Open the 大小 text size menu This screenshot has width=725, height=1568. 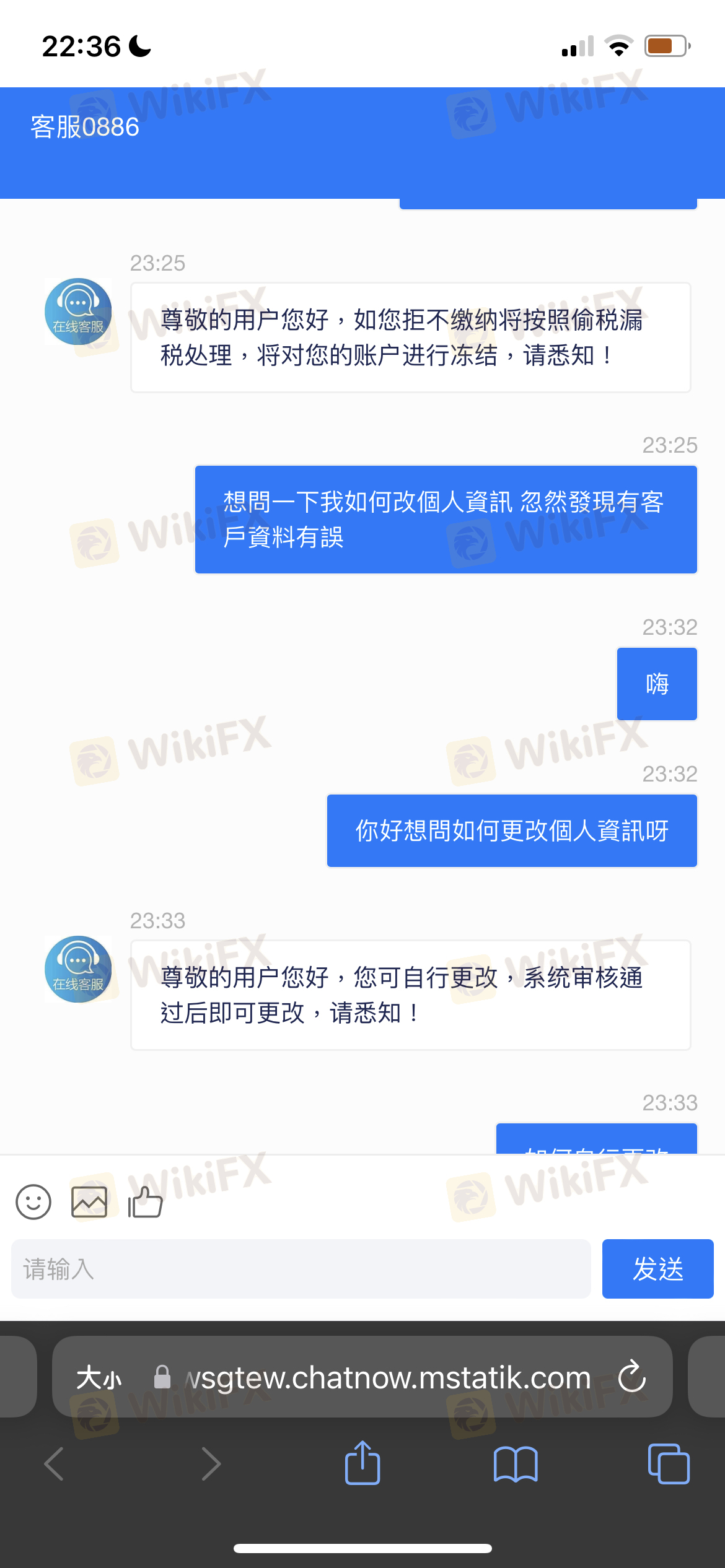click(x=99, y=1378)
